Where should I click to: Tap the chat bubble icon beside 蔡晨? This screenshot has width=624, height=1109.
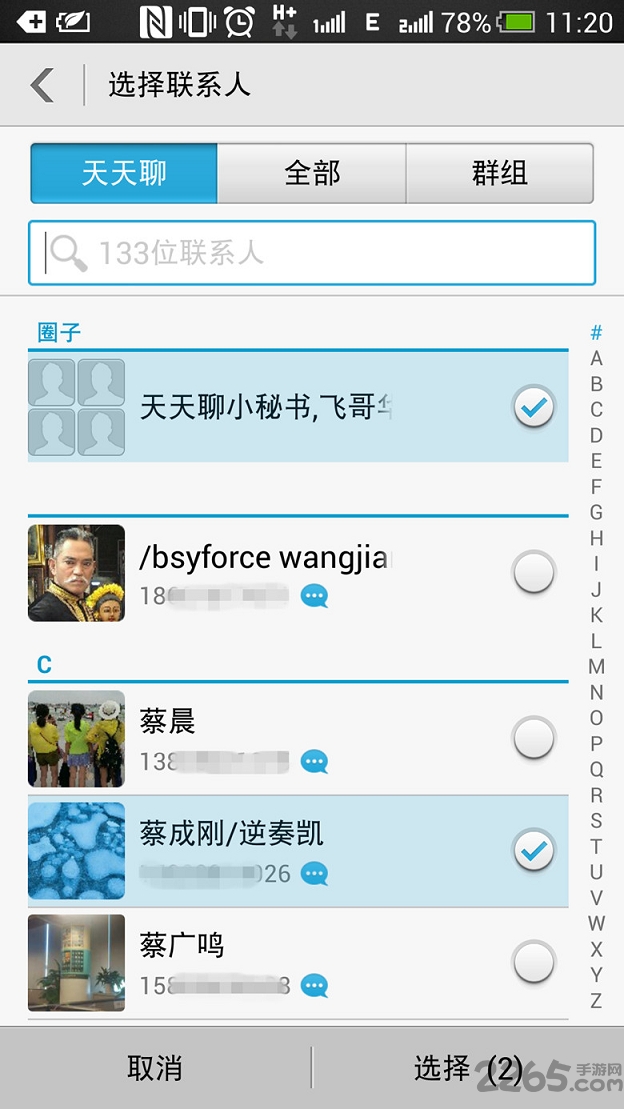tap(315, 763)
